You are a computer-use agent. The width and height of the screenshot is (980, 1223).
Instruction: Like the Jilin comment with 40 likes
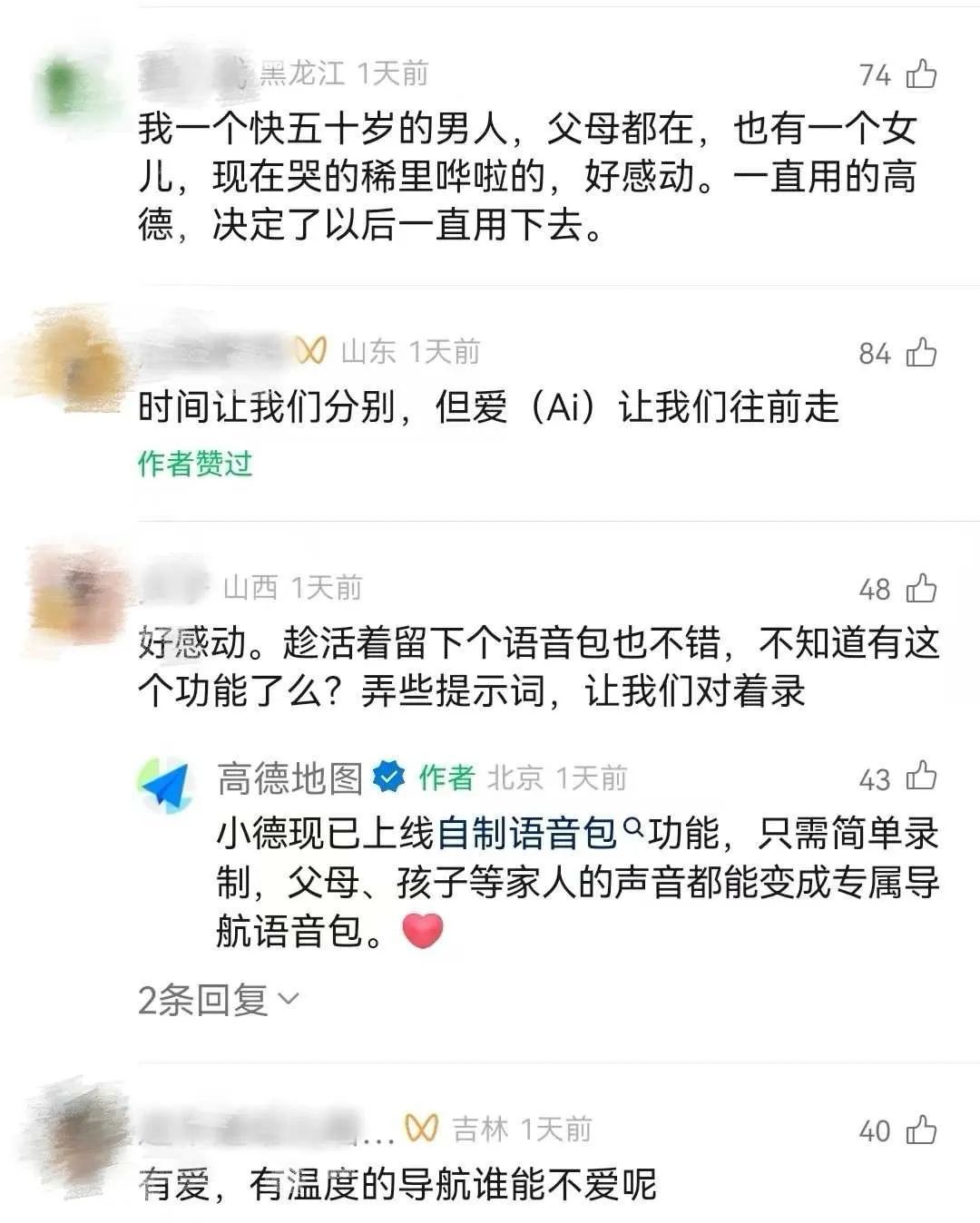point(921,1130)
